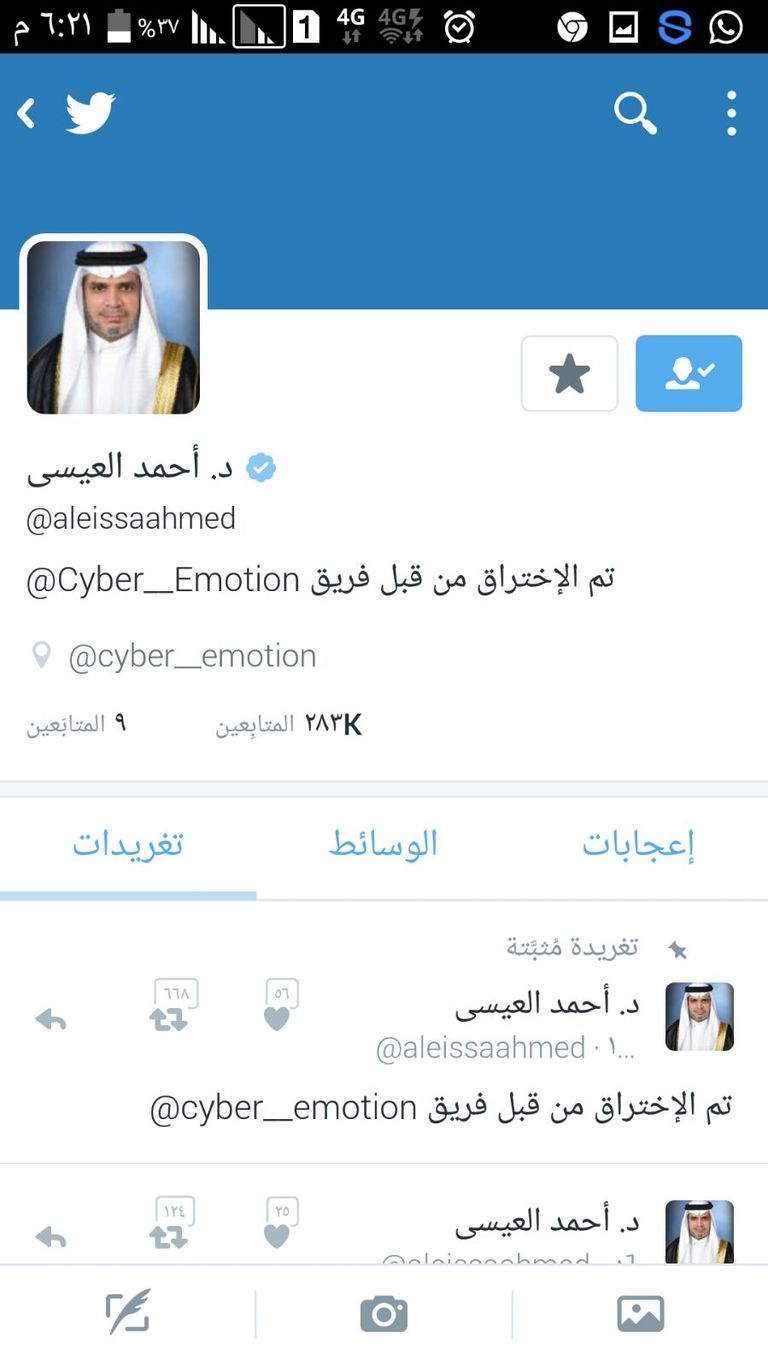View the ٩ المتابَعين following list
Screen dimensions: 768x1366
[76, 724]
